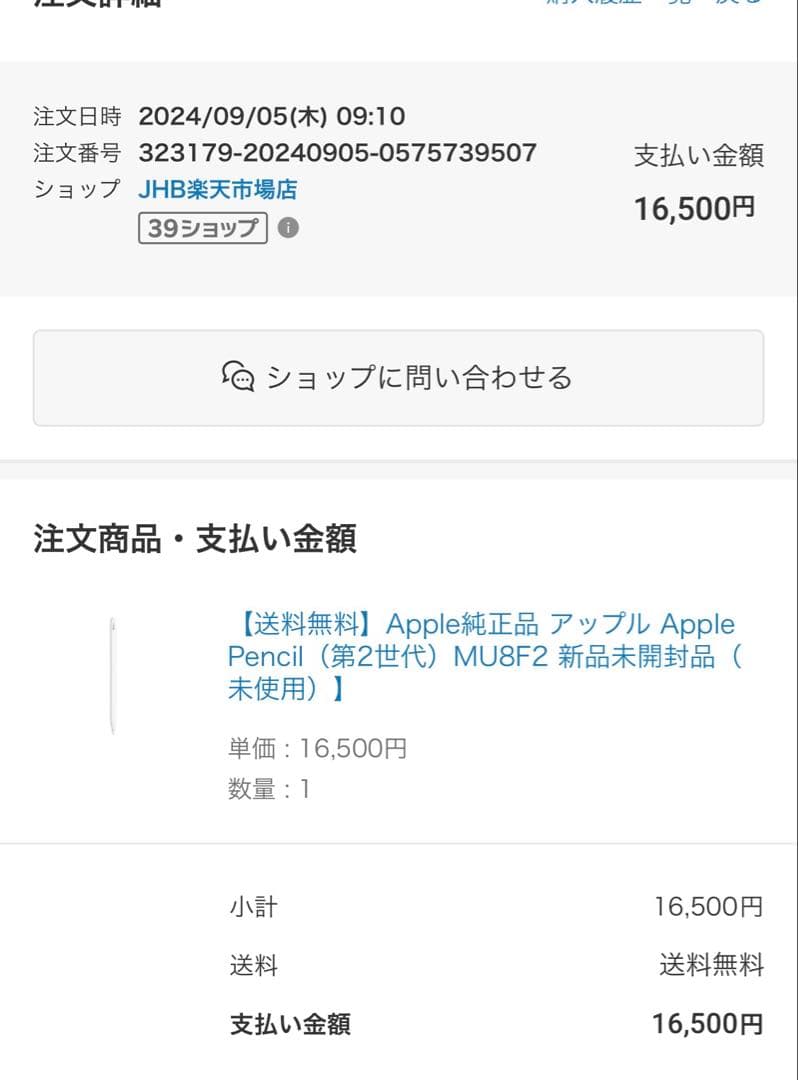Click the 送料無料 shipping fee value
The width and height of the screenshot is (798, 1080).
713,964
